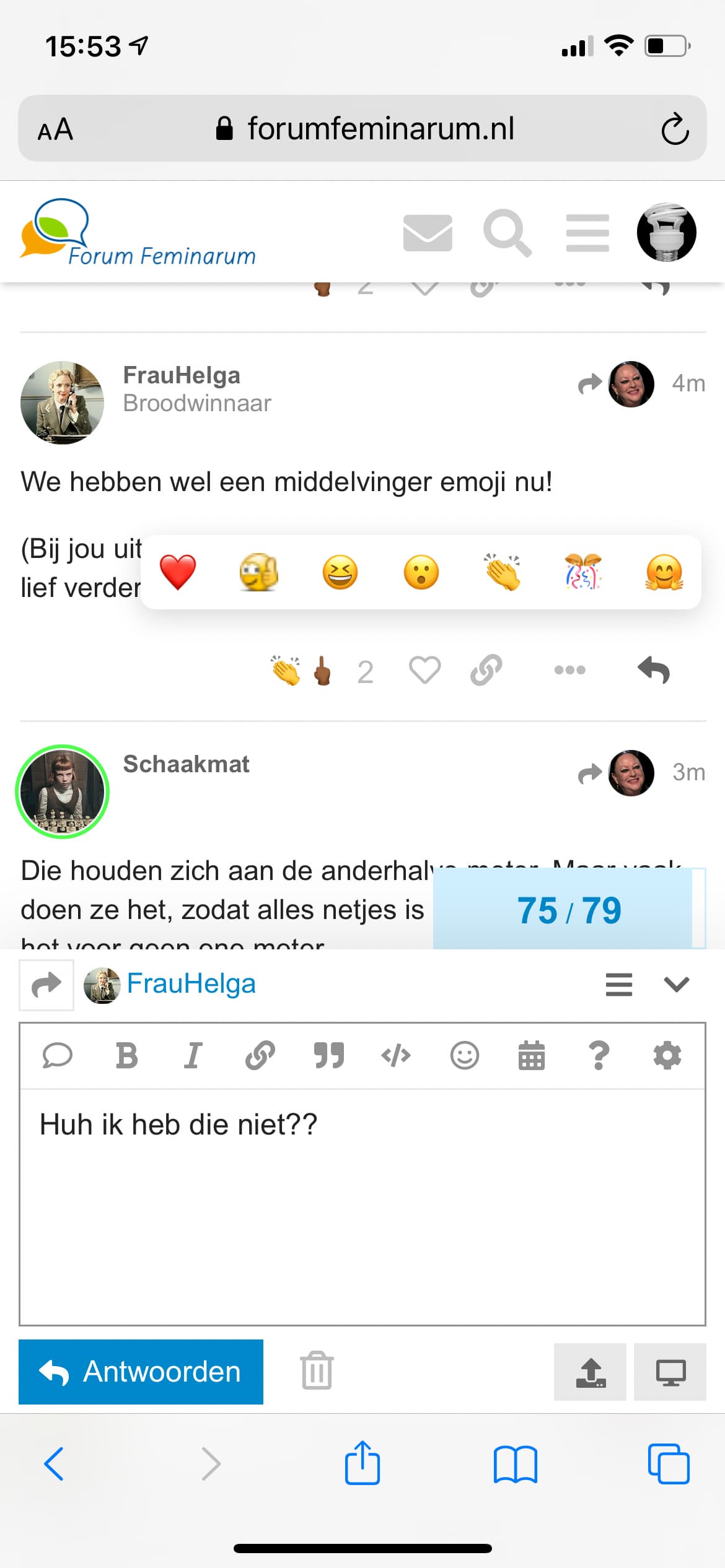This screenshot has width=725, height=1568.
Task: Insert emoji via composer smiley
Action: tap(464, 1055)
